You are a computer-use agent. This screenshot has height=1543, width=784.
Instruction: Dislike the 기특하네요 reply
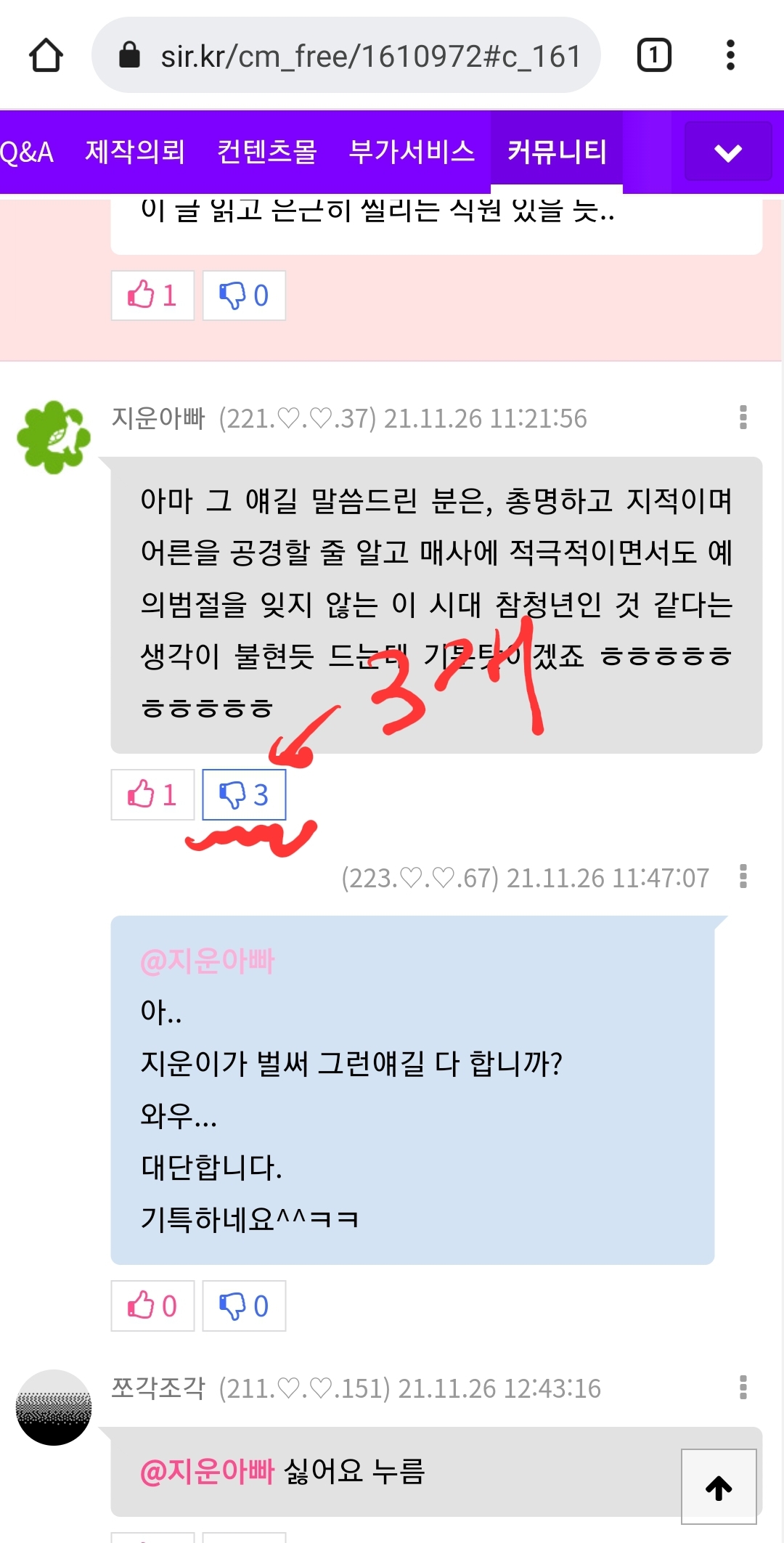[244, 1306]
